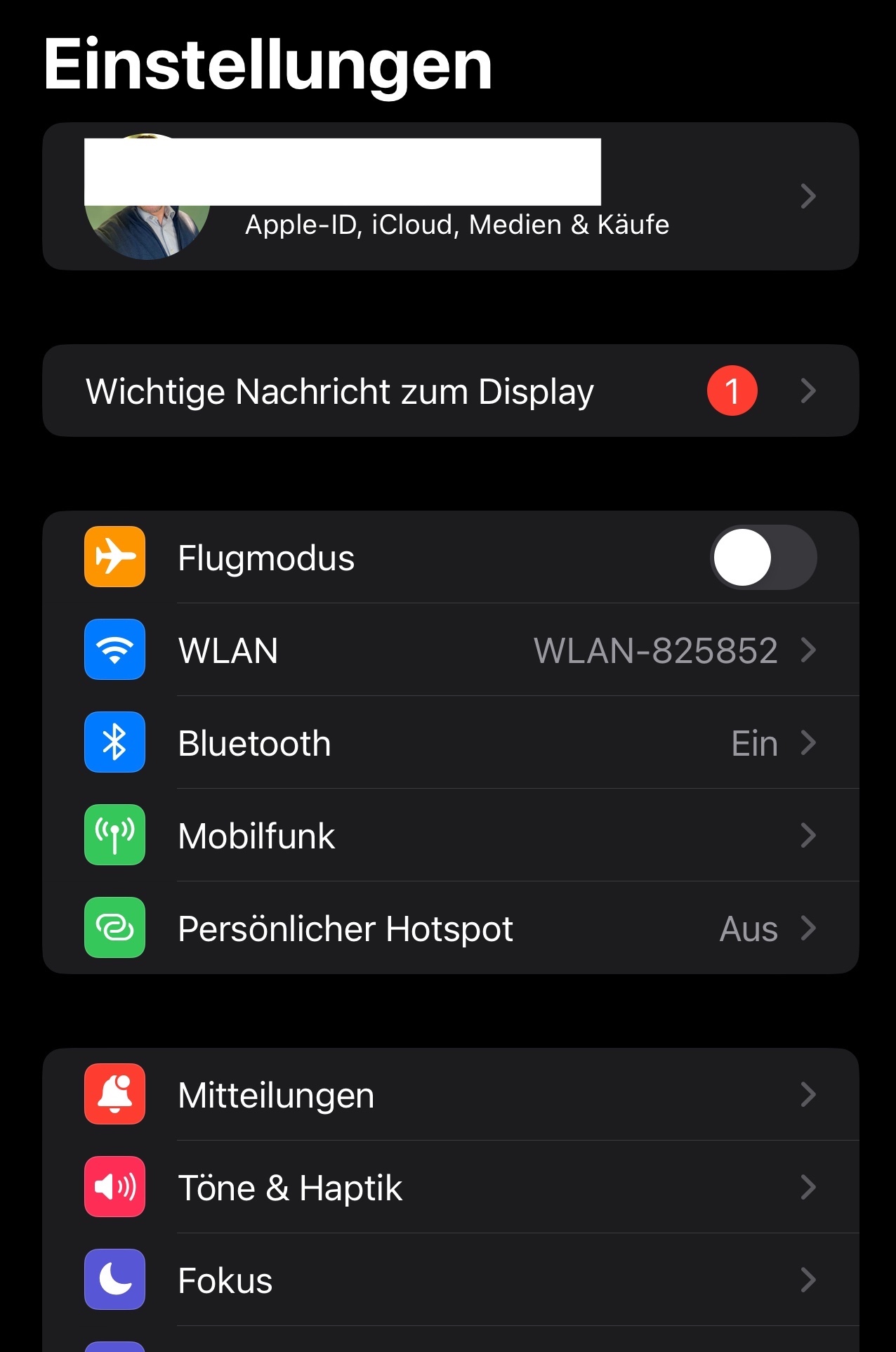Open WLAN settings

(450, 650)
